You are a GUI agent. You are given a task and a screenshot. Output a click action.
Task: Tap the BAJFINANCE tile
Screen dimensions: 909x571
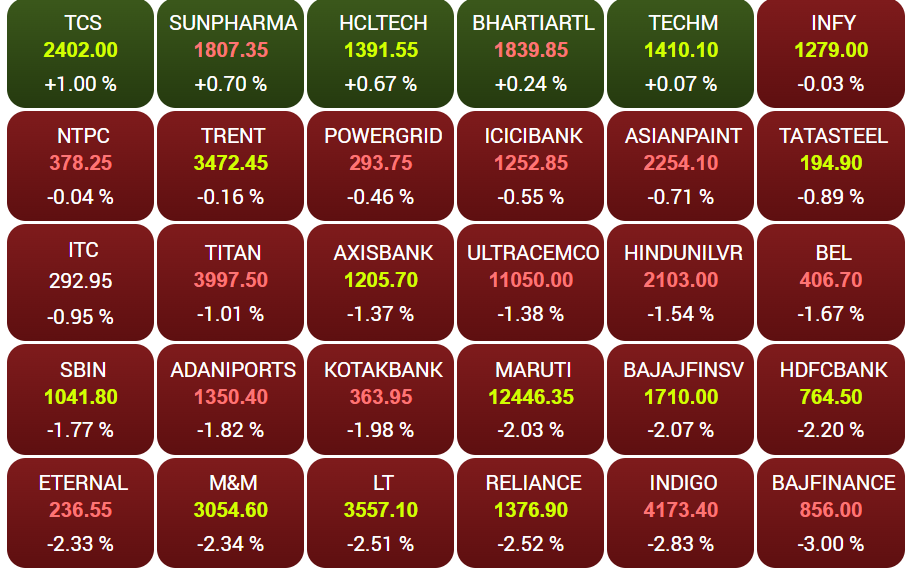[x=831, y=513]
